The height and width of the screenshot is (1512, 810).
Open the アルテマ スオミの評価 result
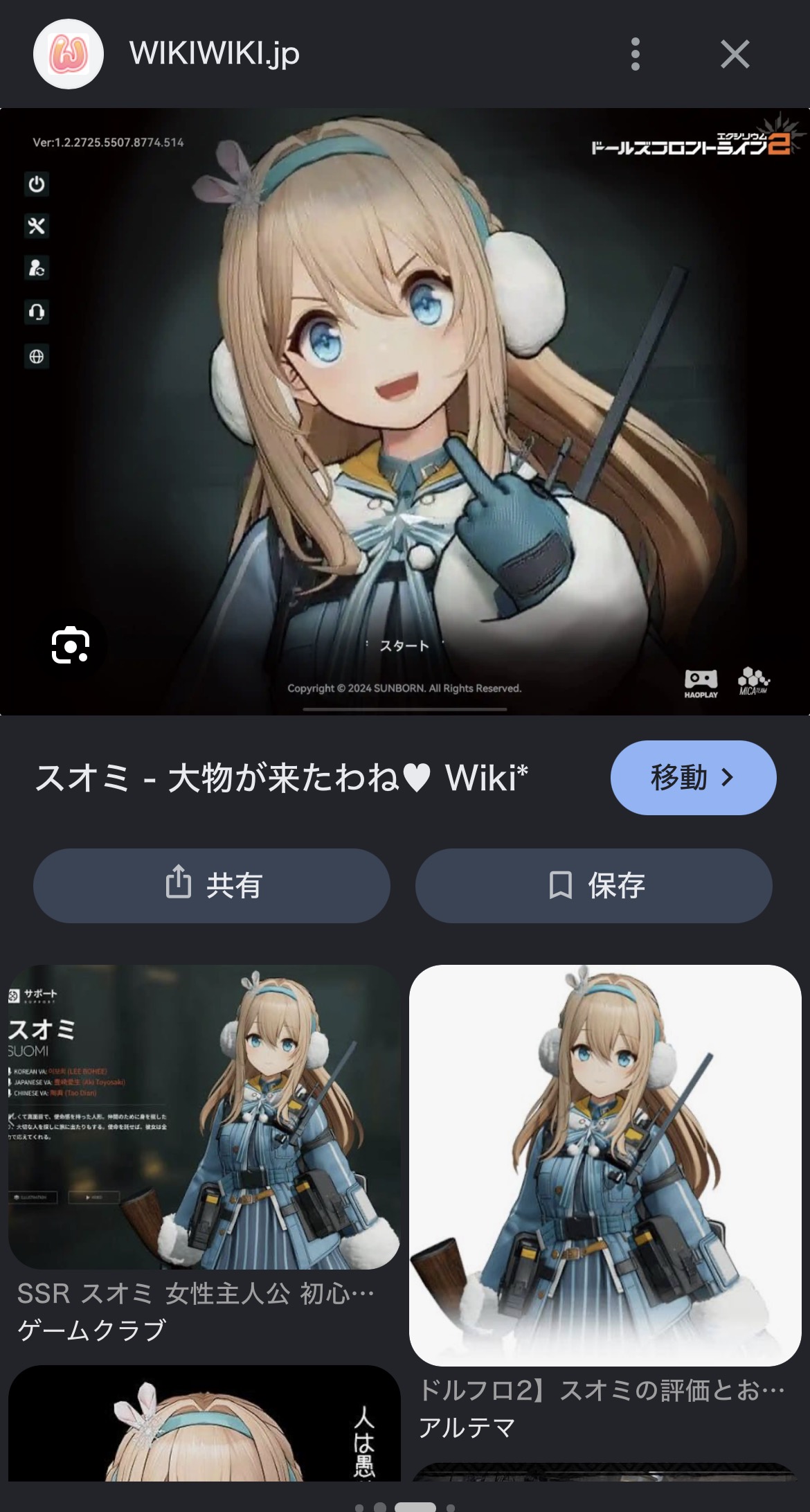coord(606,1204)
